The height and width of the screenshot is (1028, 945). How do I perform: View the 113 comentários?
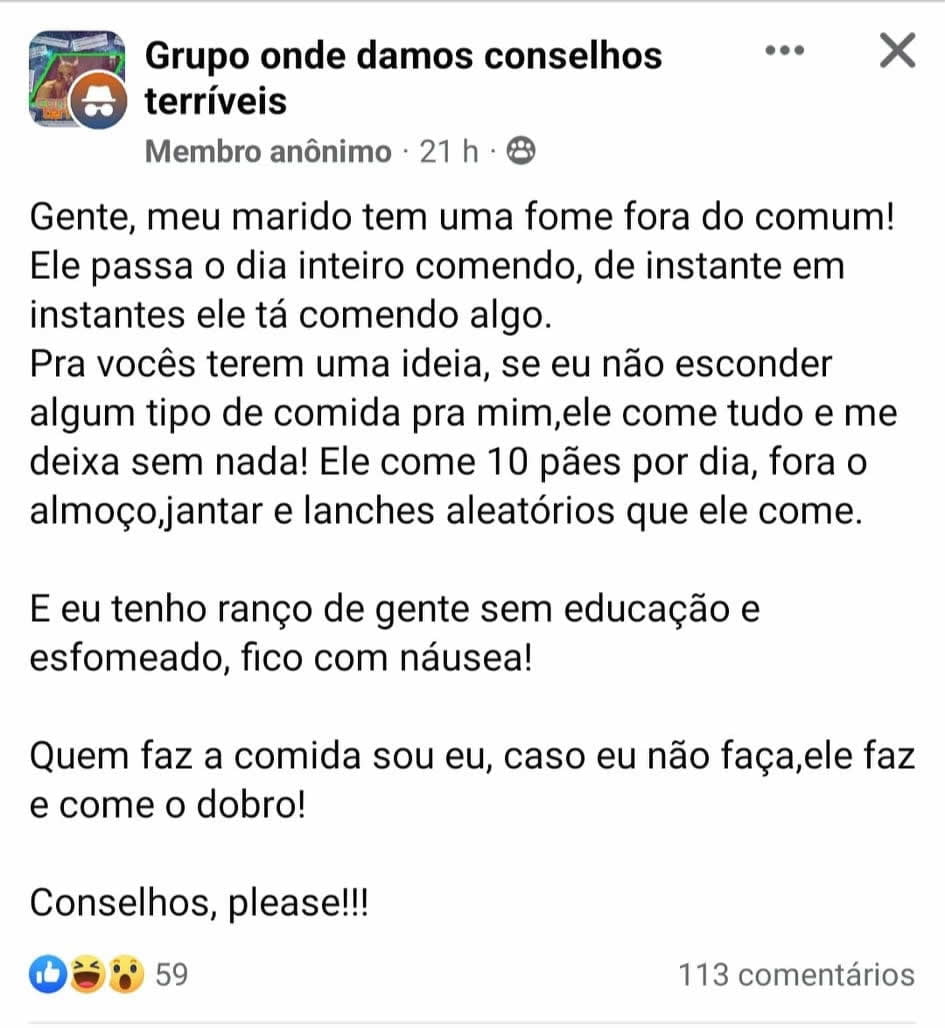tap(796, 974)
